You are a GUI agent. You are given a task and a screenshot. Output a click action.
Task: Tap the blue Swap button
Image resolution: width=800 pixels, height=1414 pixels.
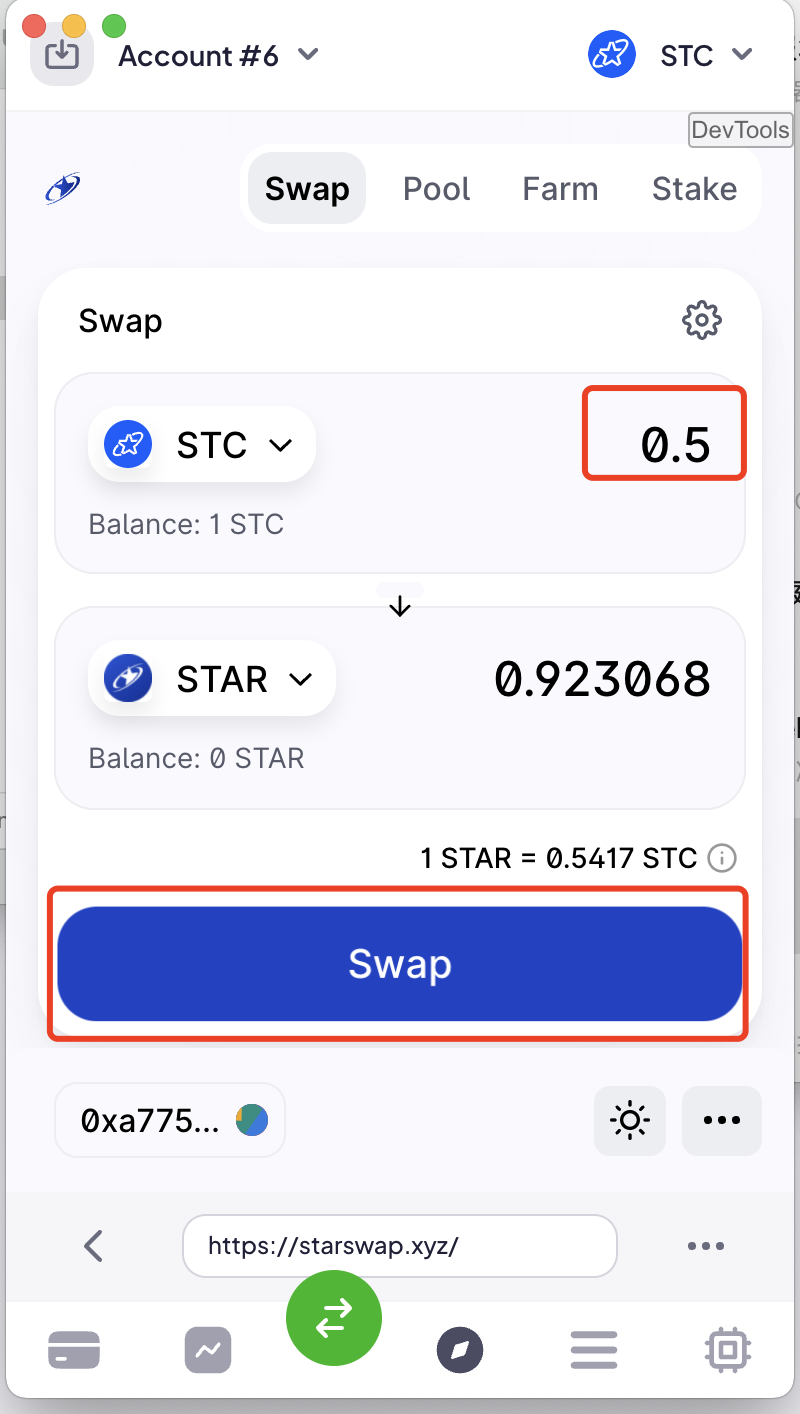pos(400,964)
